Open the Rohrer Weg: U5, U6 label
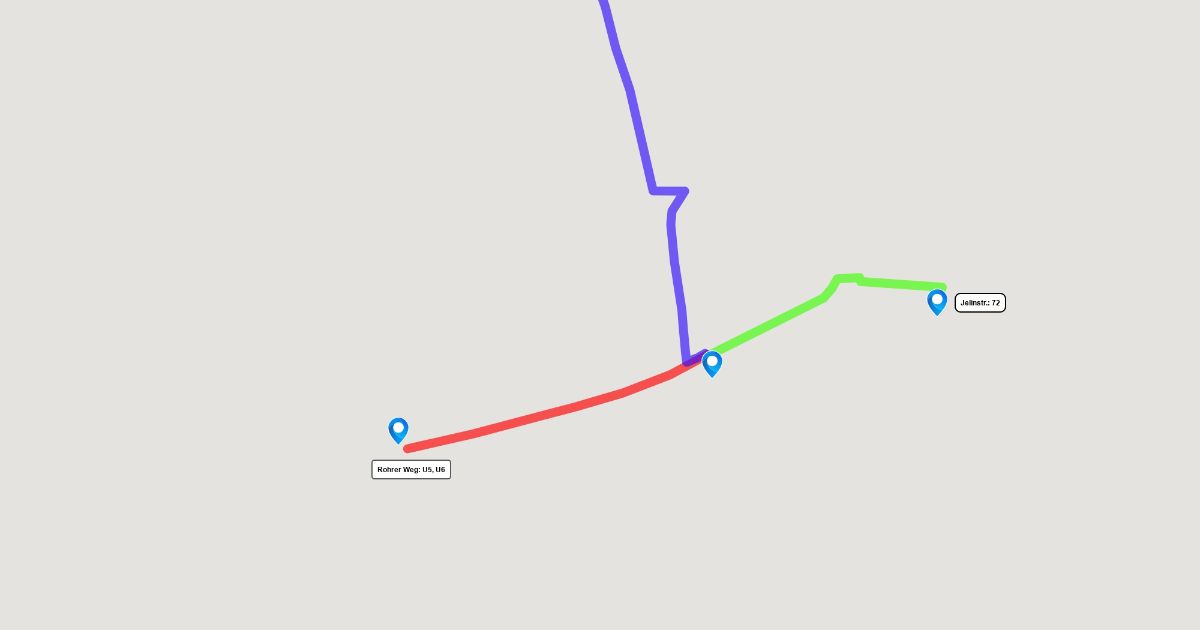 tap(411, 469)
